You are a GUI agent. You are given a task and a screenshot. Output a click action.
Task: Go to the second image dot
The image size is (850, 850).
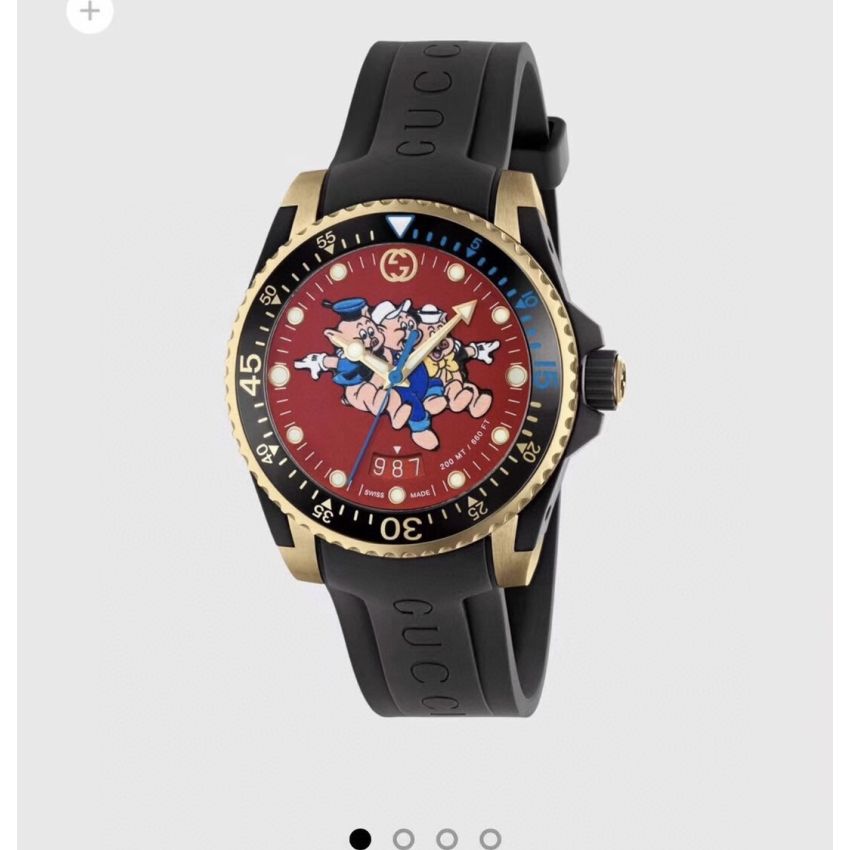(403, 838)
